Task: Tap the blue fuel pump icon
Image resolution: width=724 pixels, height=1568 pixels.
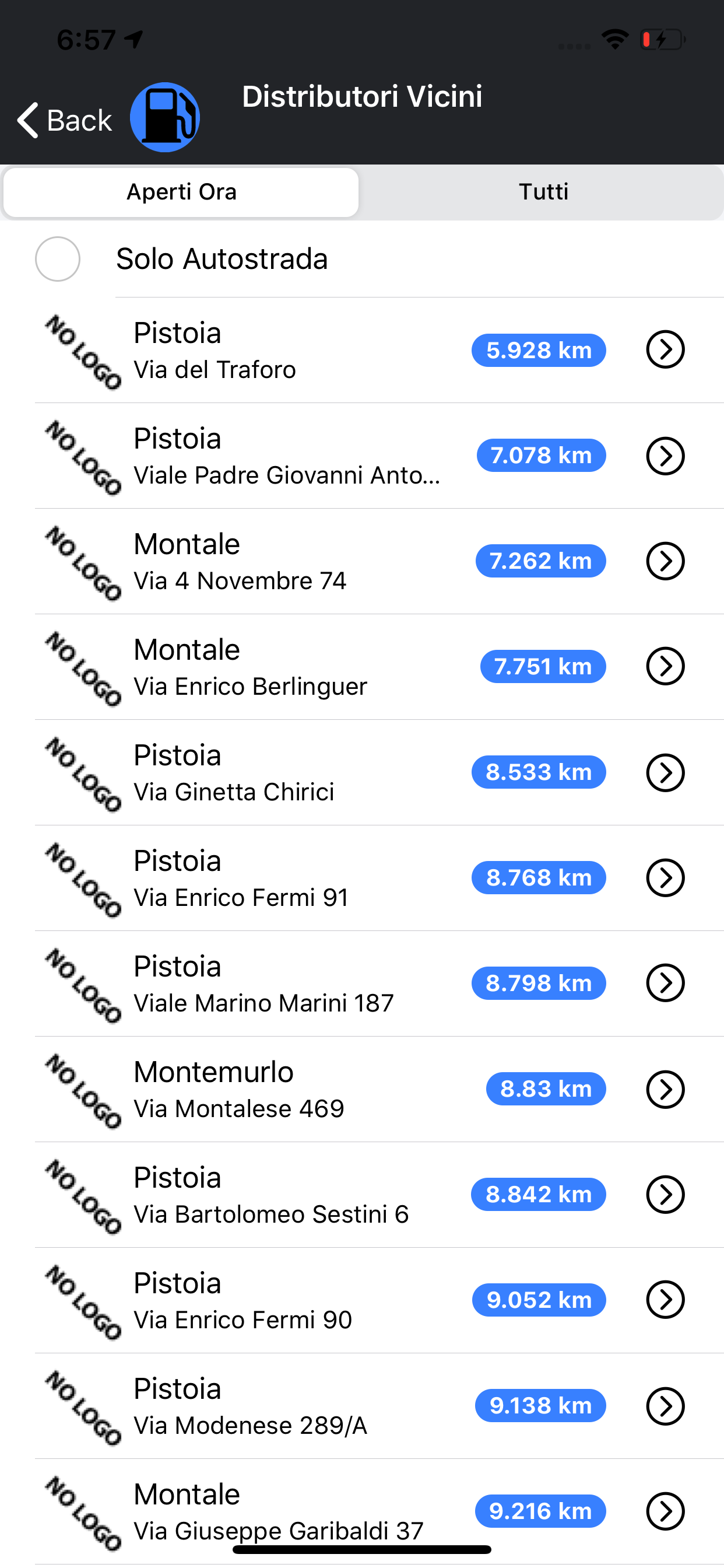Action: tap(165, 117)
